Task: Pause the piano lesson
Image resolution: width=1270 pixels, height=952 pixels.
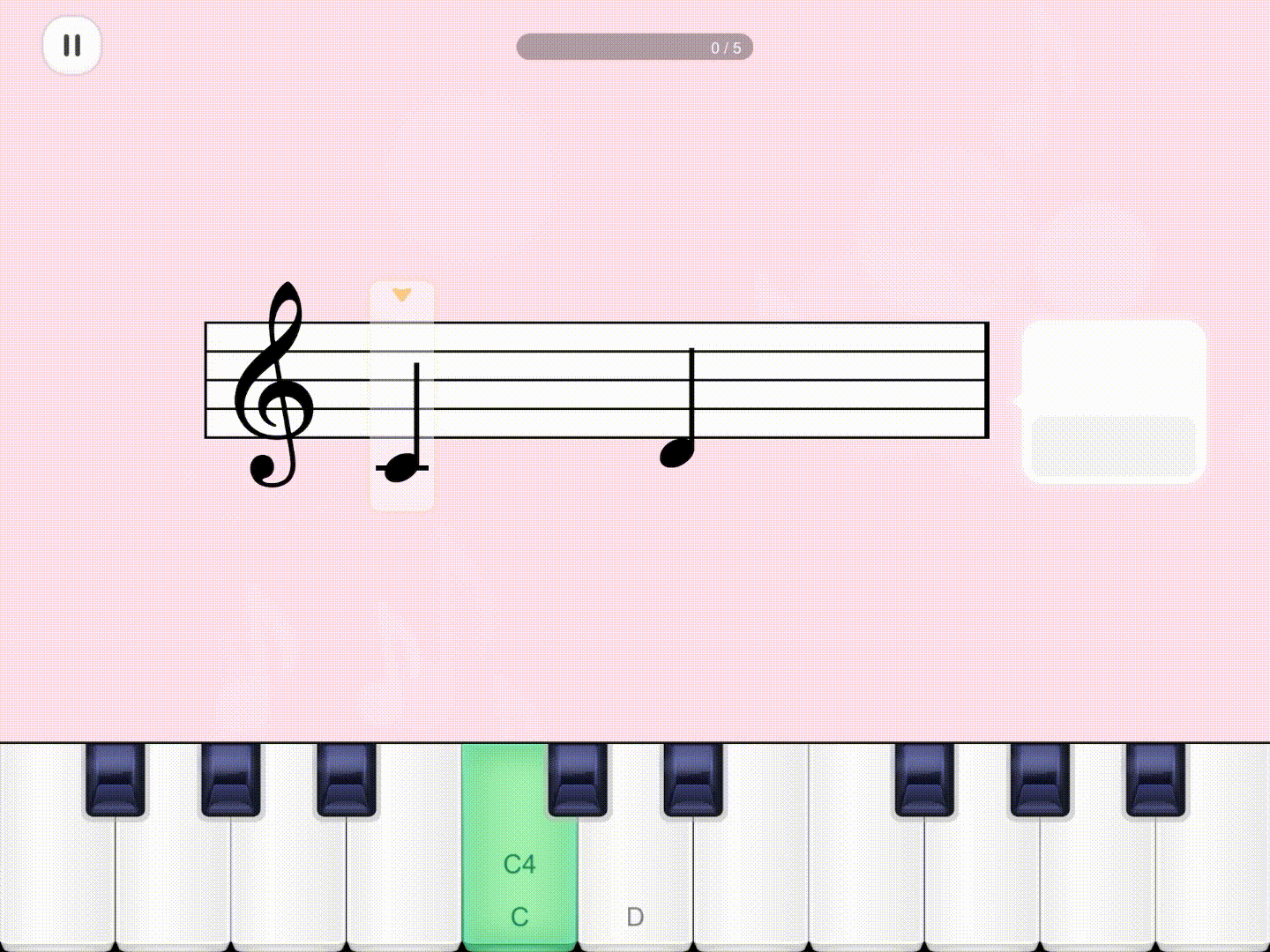Action: point(72,46)
